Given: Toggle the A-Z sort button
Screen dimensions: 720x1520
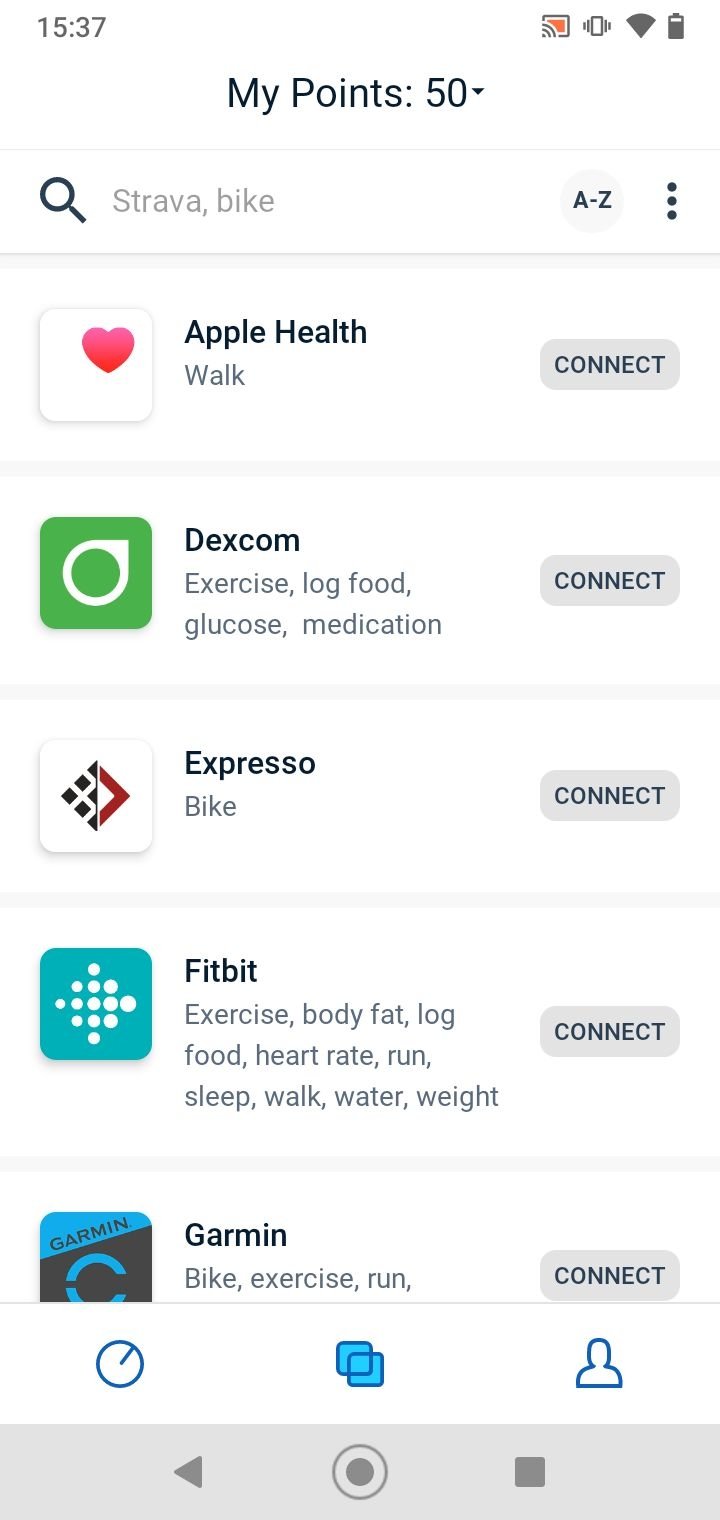Looking at the screenshot, I should click(592, 201).
